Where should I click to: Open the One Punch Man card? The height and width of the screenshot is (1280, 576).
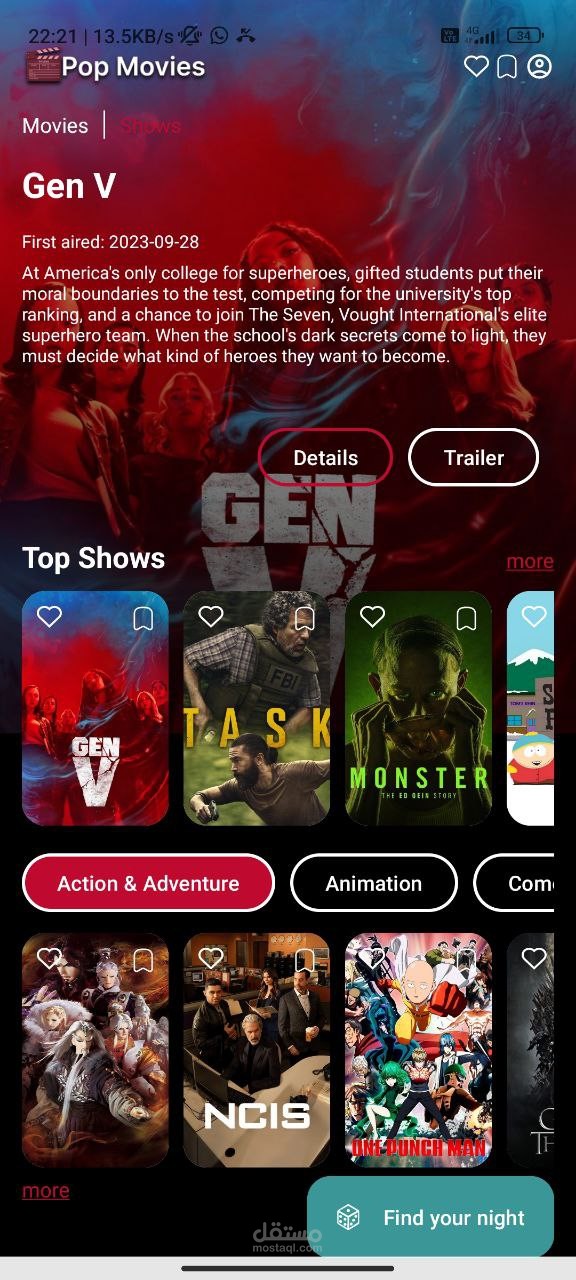click(x=419, y=1050)
